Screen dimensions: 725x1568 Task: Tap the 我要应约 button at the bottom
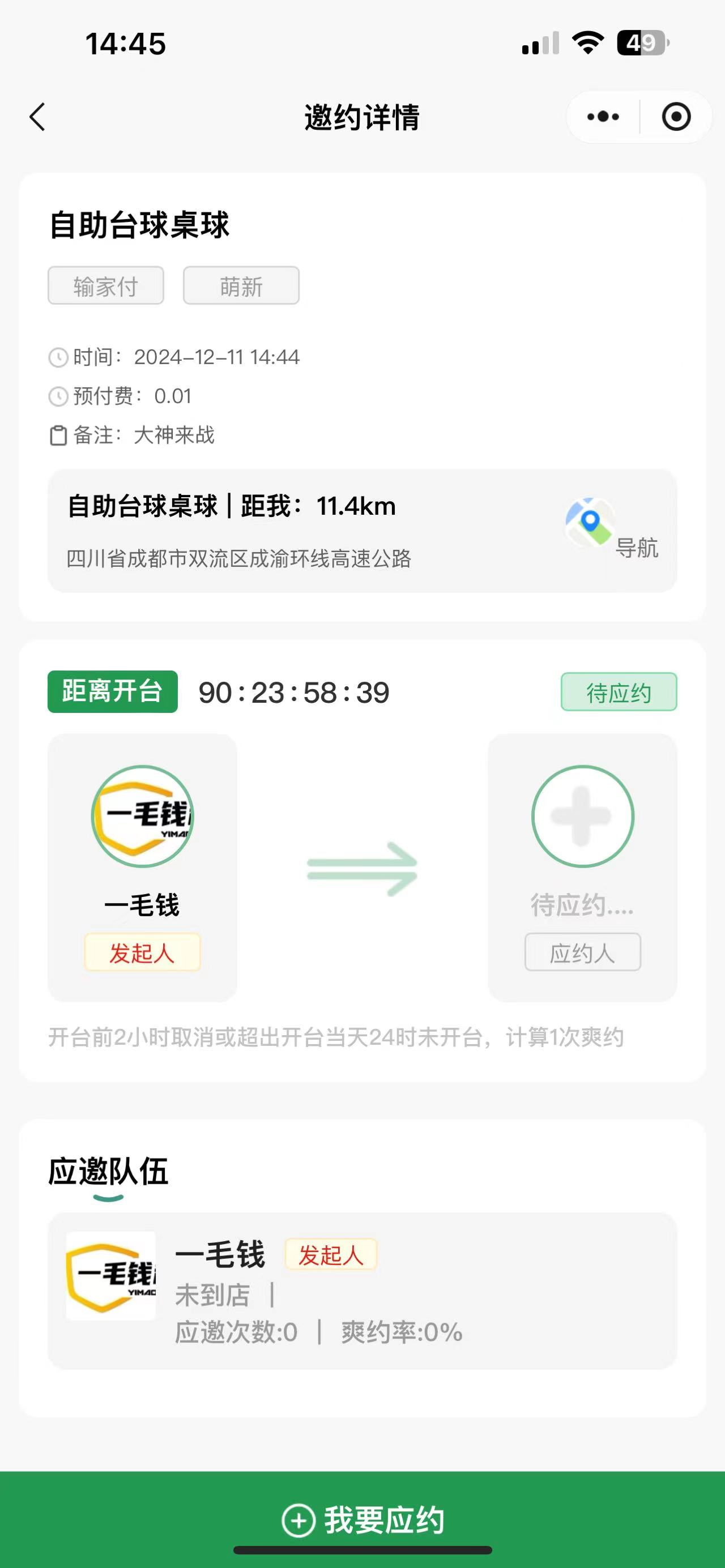coord(363,1519)
